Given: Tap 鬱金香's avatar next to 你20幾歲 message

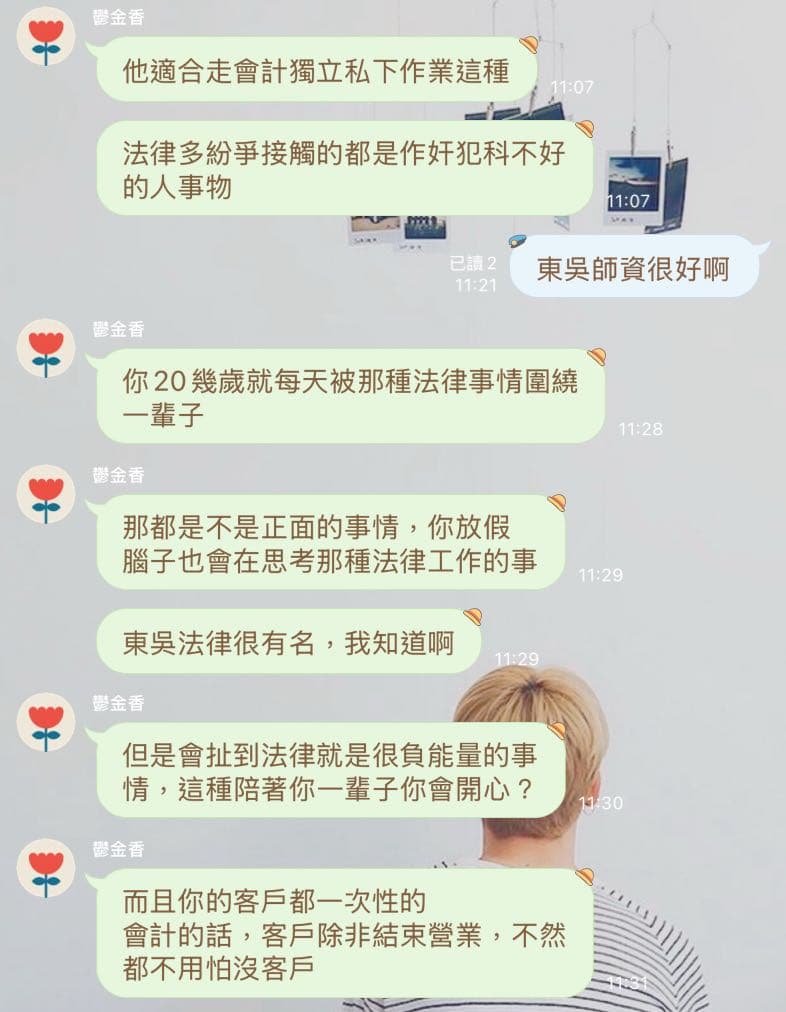Looking at the screenshot, I should (x=46, y=349).
